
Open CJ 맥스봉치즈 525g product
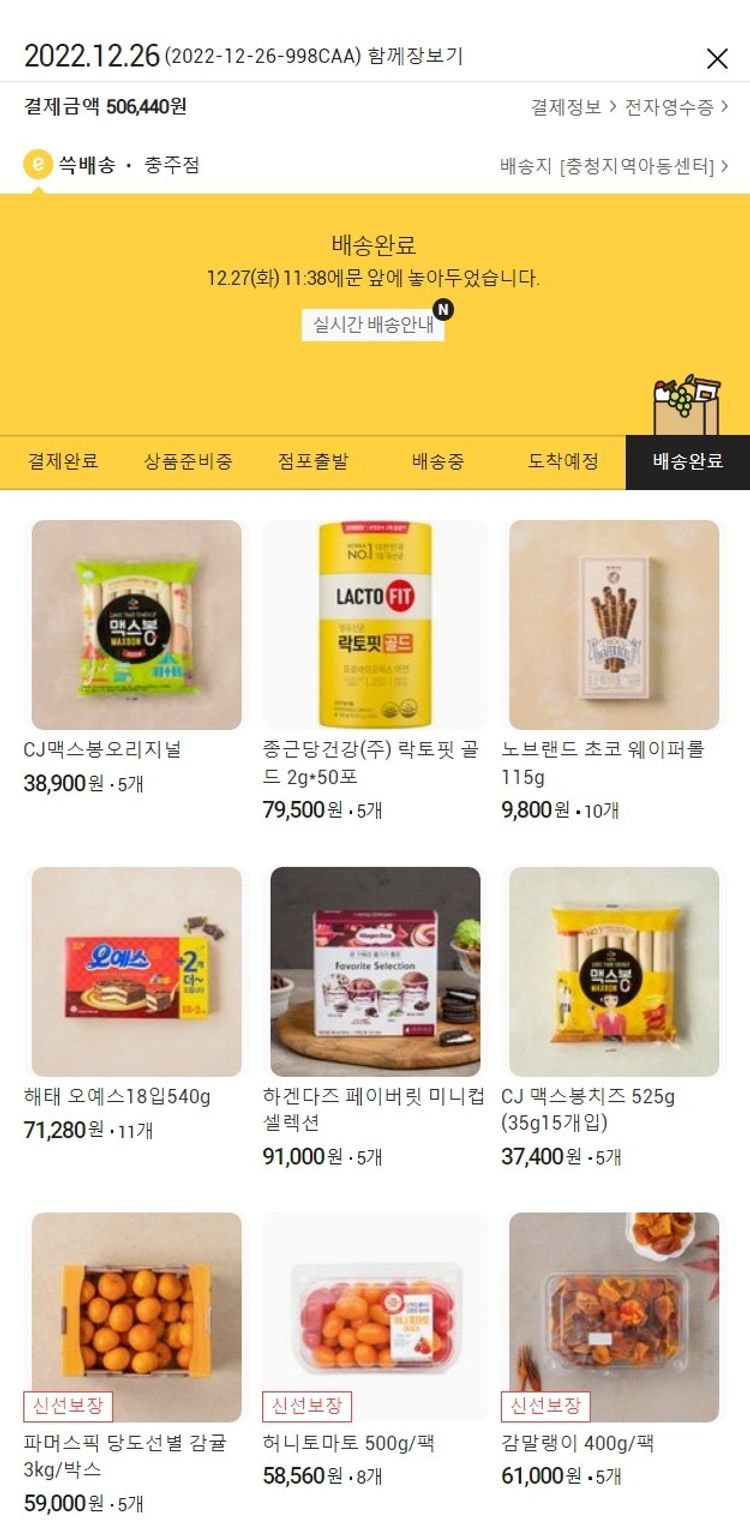pos(614,971)
